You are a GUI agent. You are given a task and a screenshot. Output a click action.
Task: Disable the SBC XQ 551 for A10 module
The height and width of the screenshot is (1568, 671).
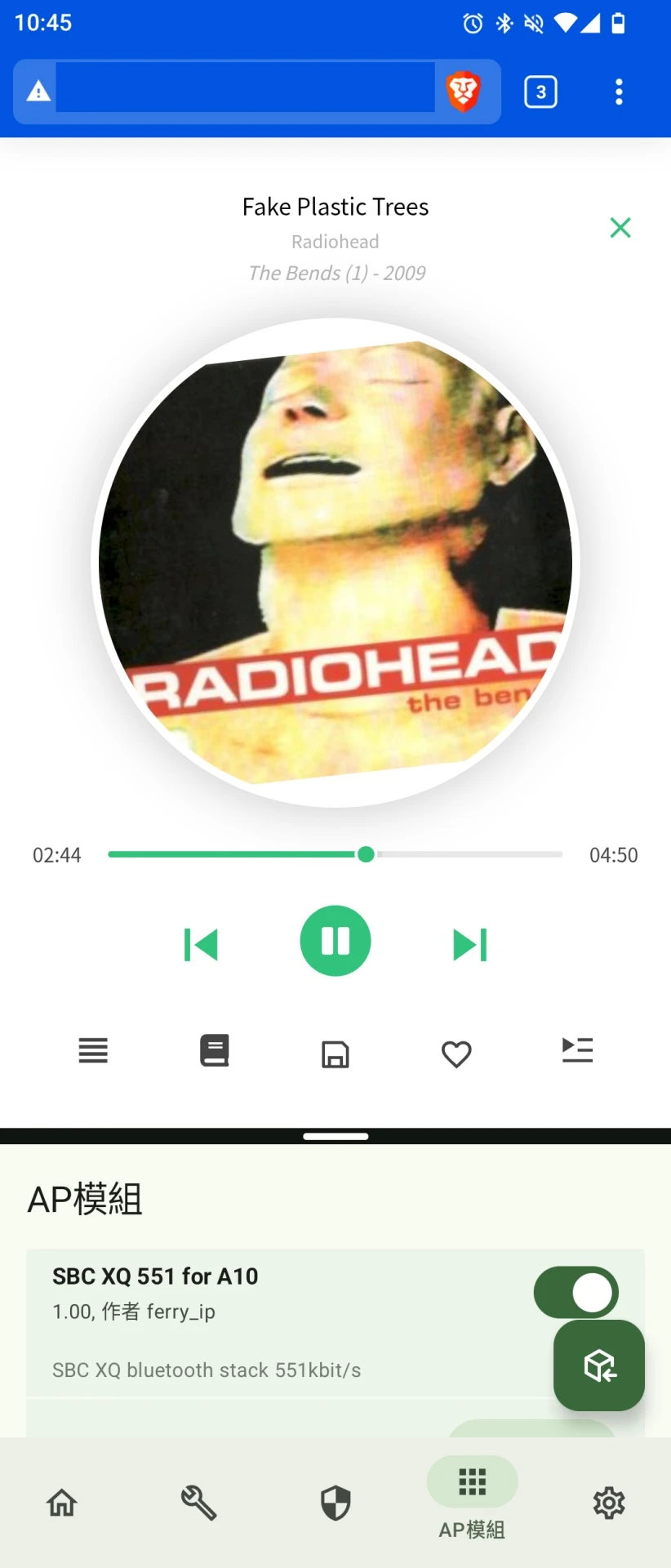[x=576, y=1293]
